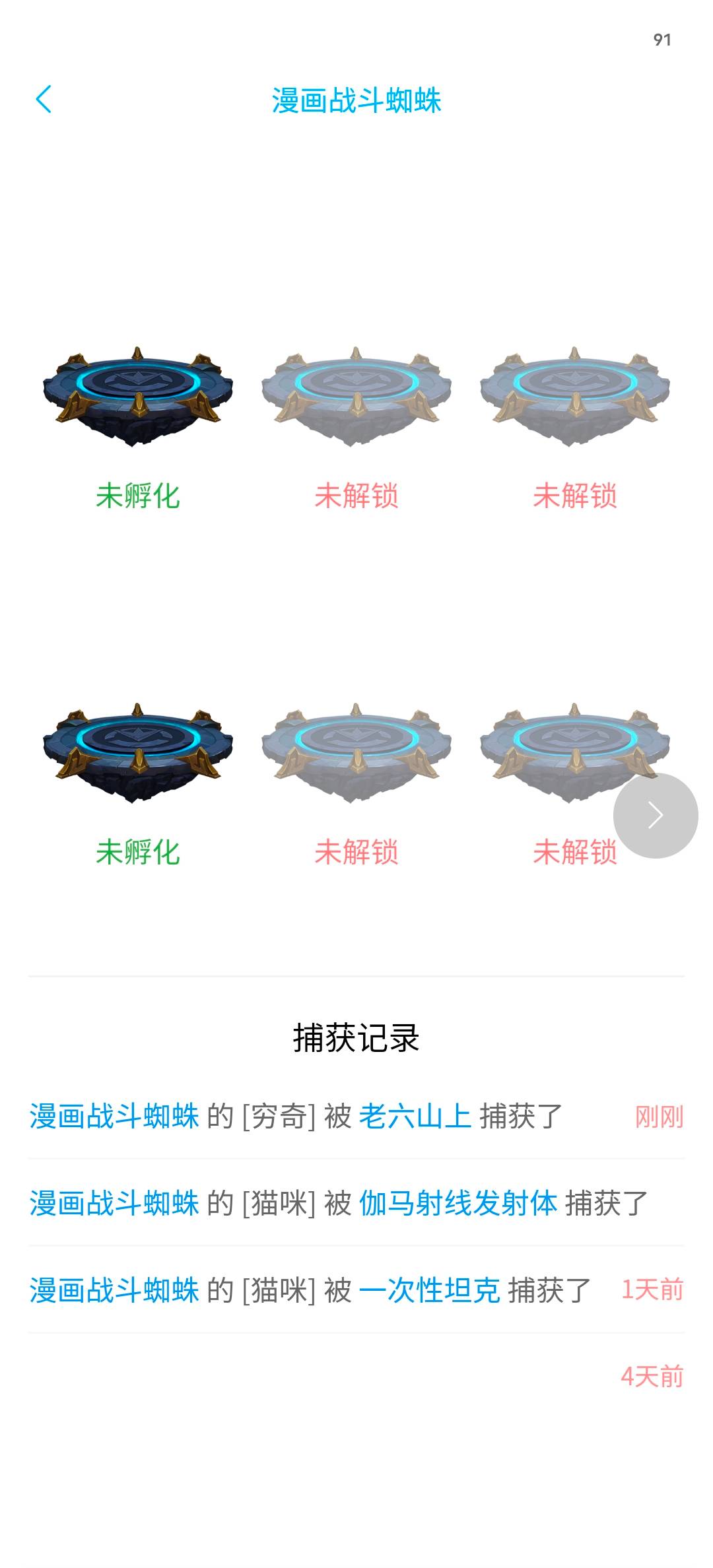713x1568 pixels.
Task: Open 漫画战斗蜘蛛 link in the 穷奇 record
Action: [x=114, y=1117]
